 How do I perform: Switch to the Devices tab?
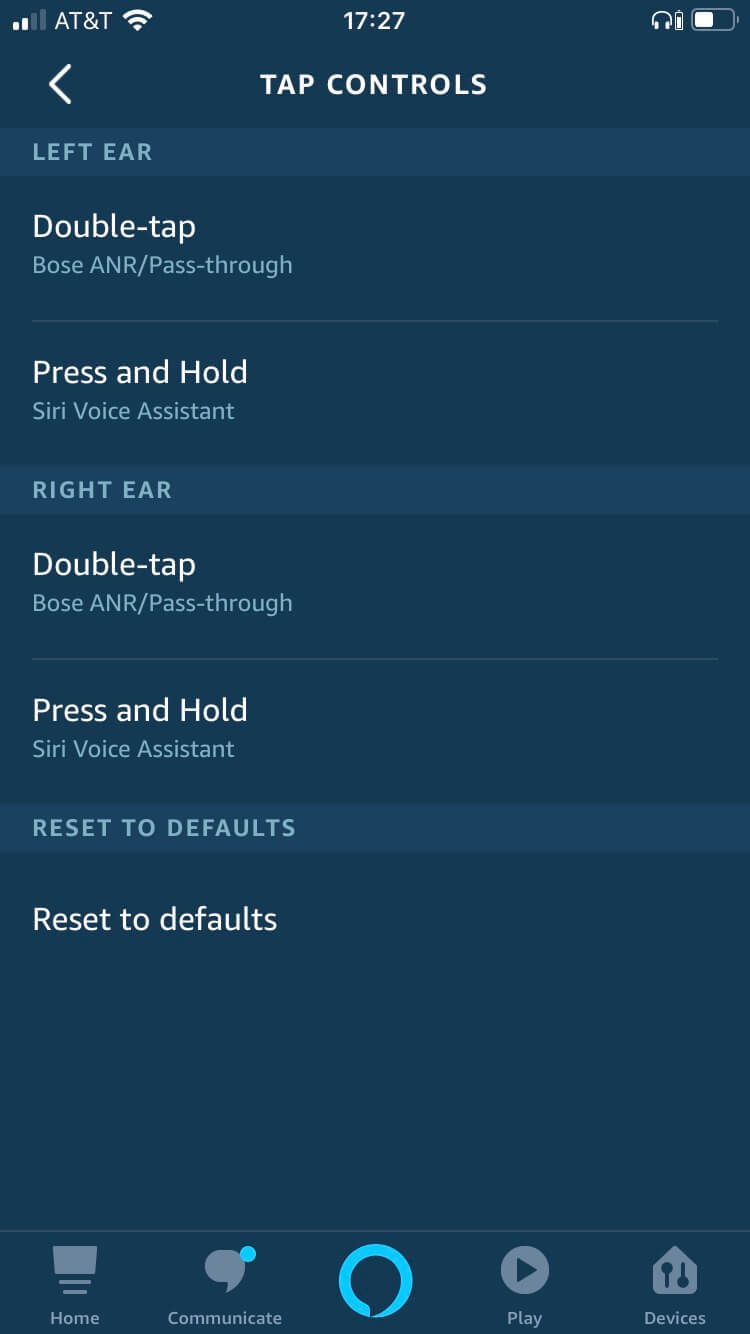[x=675, y=1285]
